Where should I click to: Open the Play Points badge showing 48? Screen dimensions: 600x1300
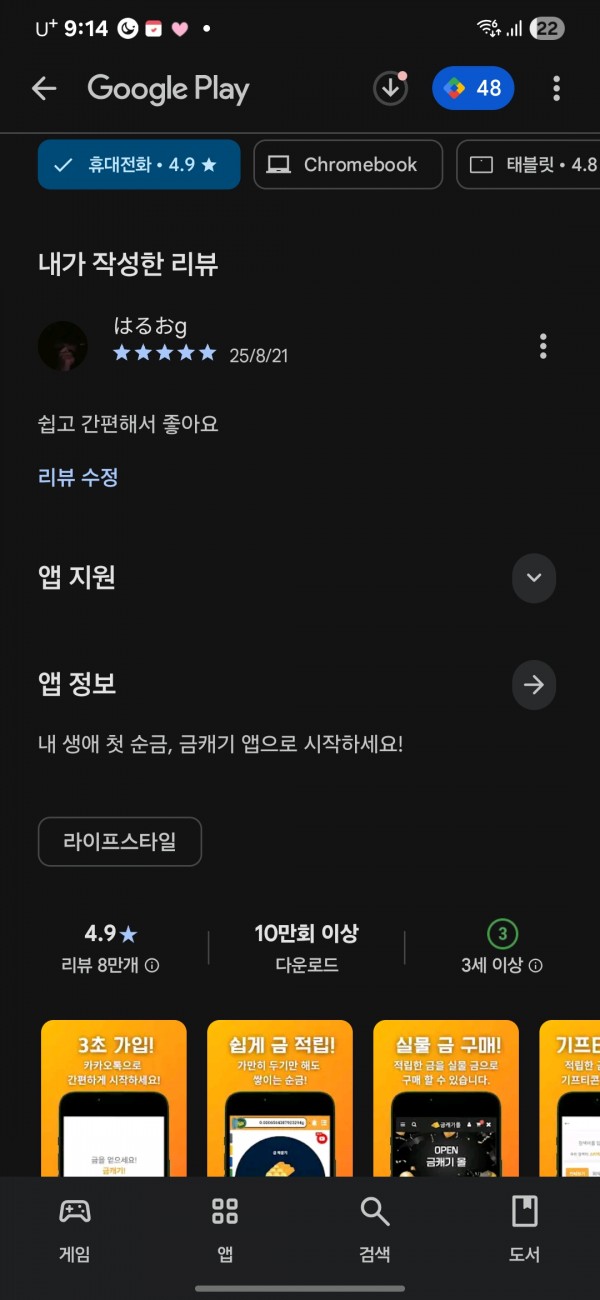473,89
